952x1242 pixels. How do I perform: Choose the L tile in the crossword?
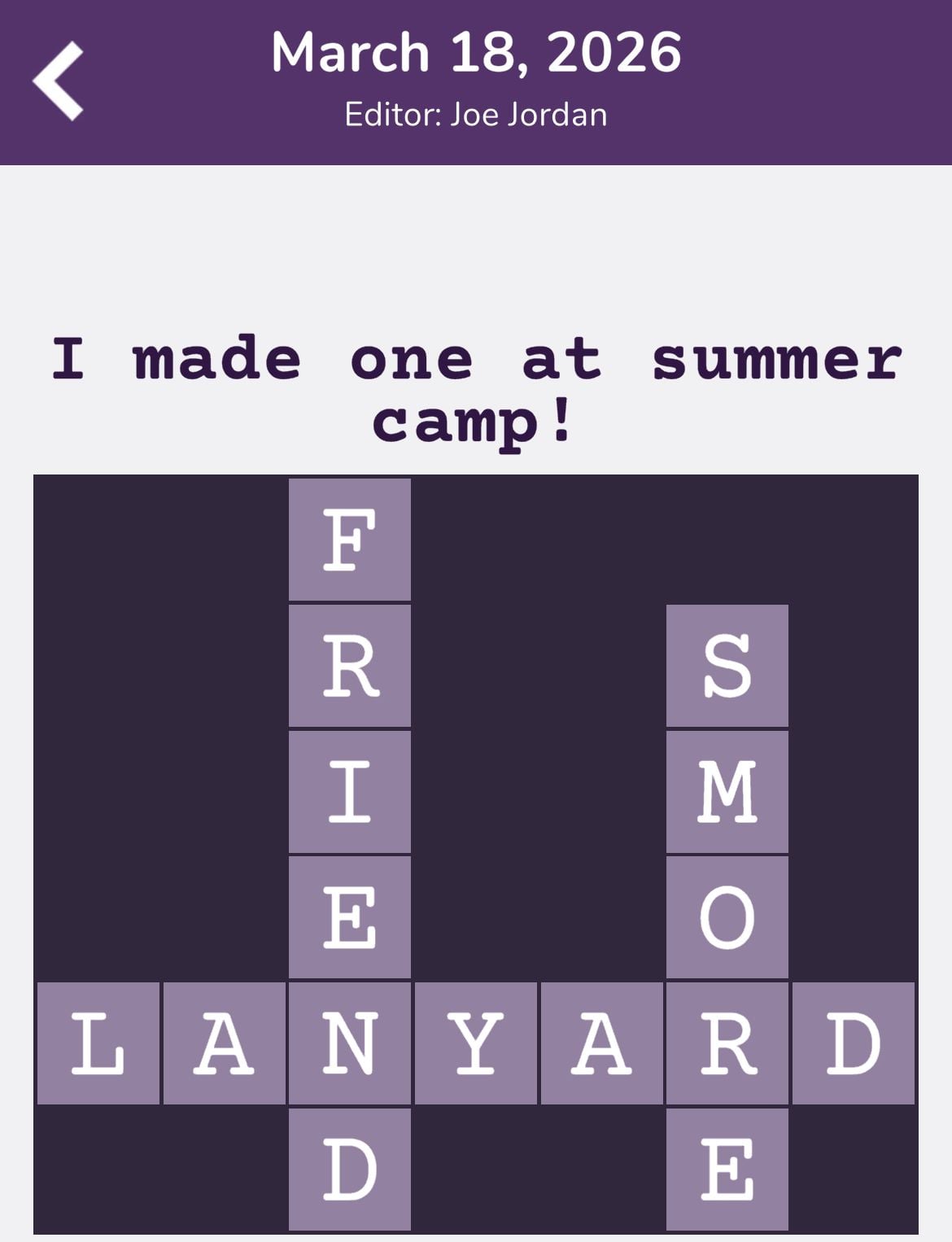point(98,1043)
